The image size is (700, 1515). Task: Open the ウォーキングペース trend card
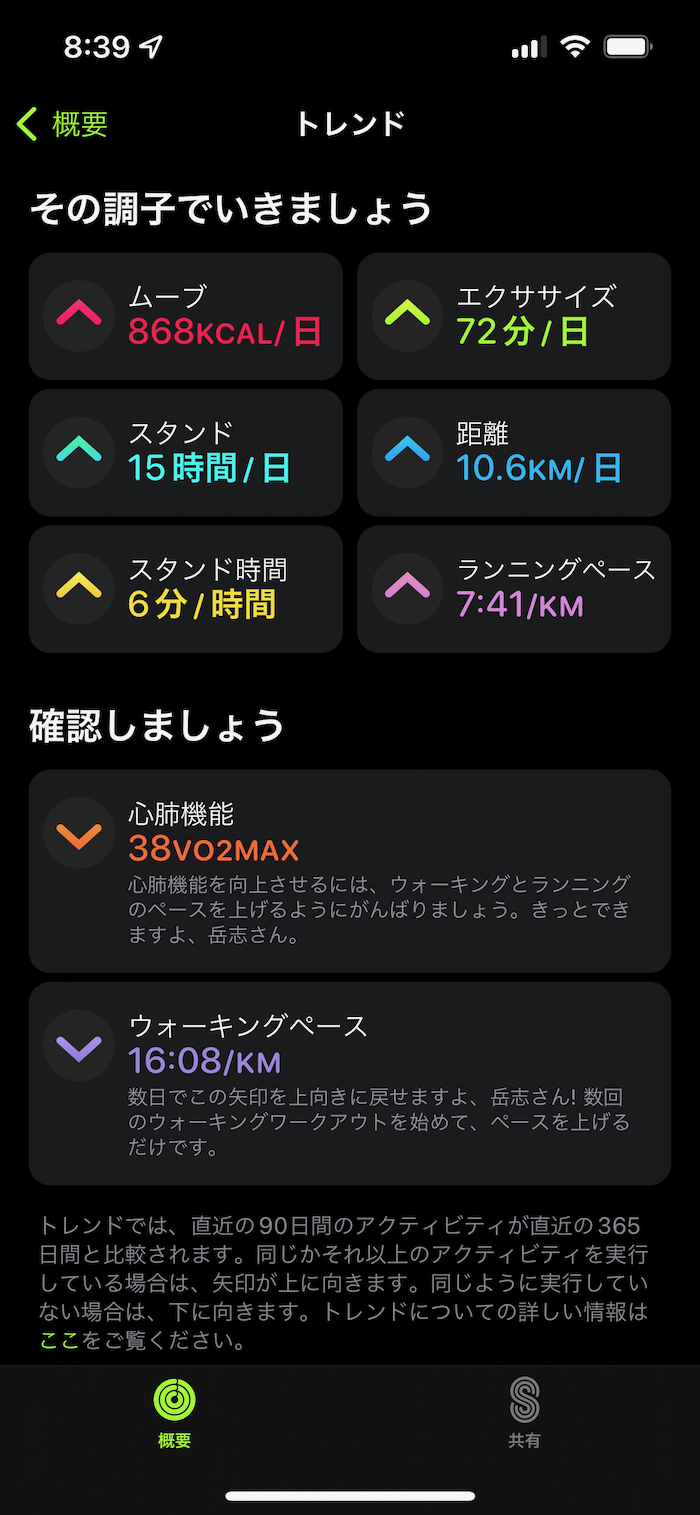(x=349, y=1083)
